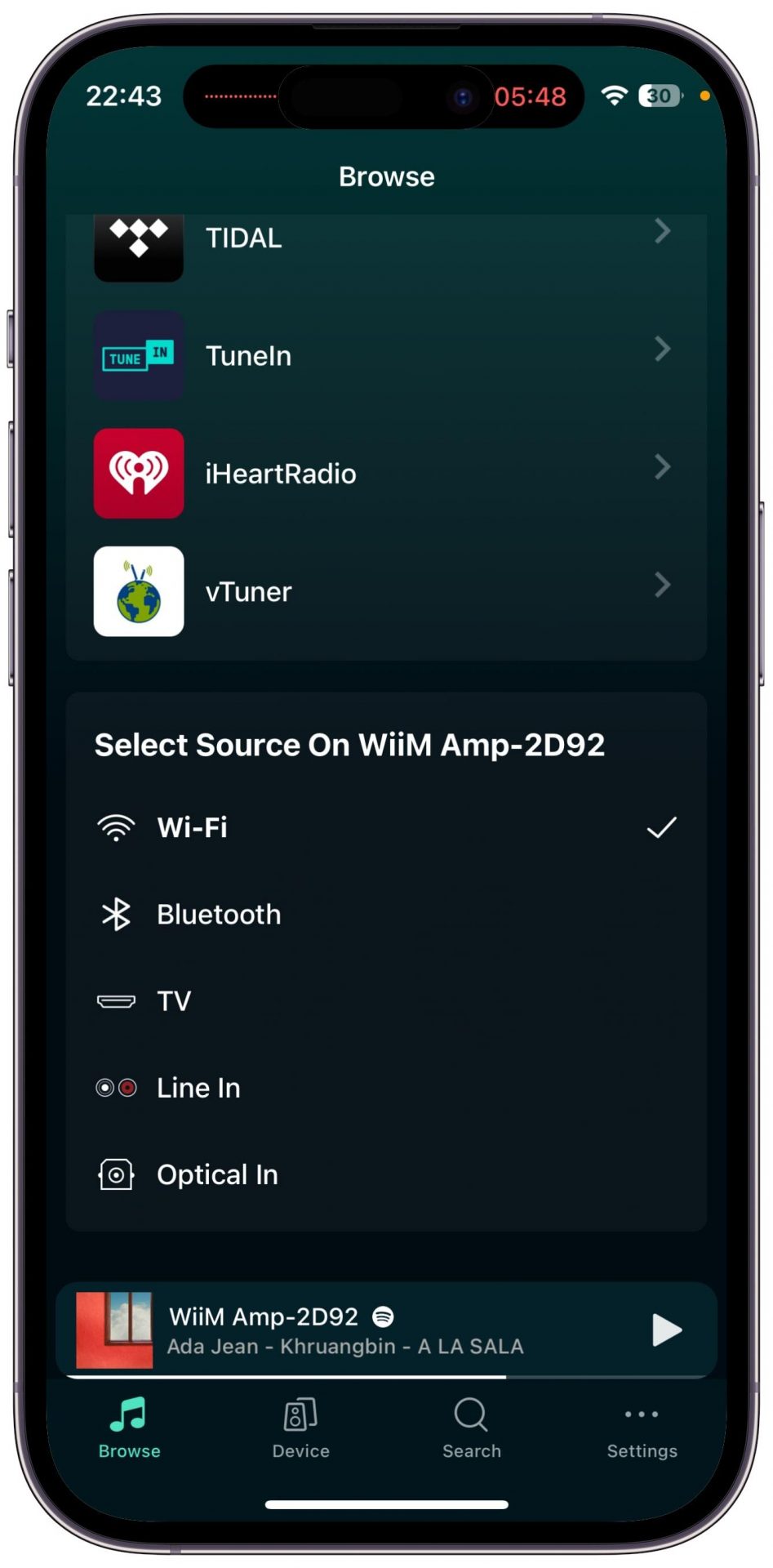The height and width of the screenshot is (1568, 773).
Task: Switch source to Optical In
Action: click(386, 1174)
